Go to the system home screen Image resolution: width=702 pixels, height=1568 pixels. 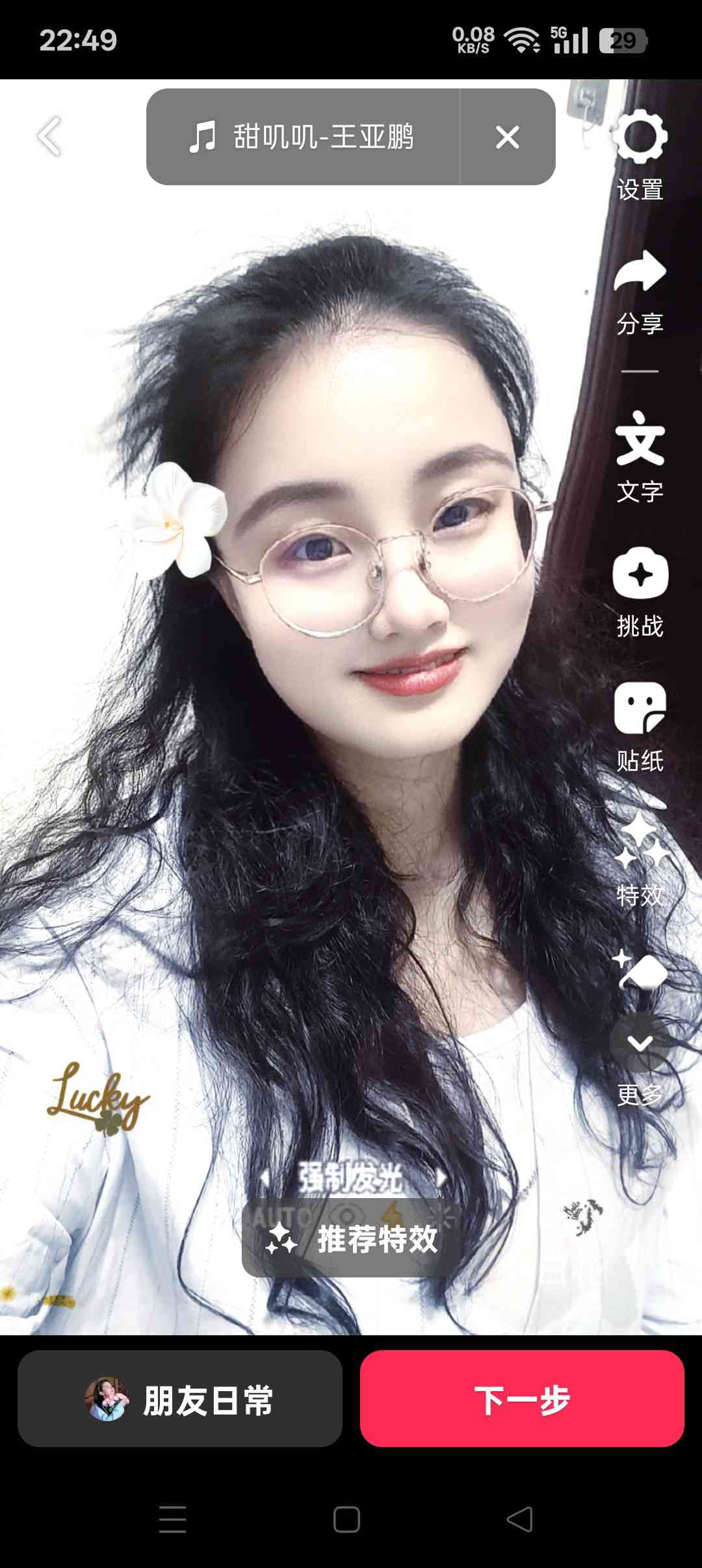[346, 1520]
